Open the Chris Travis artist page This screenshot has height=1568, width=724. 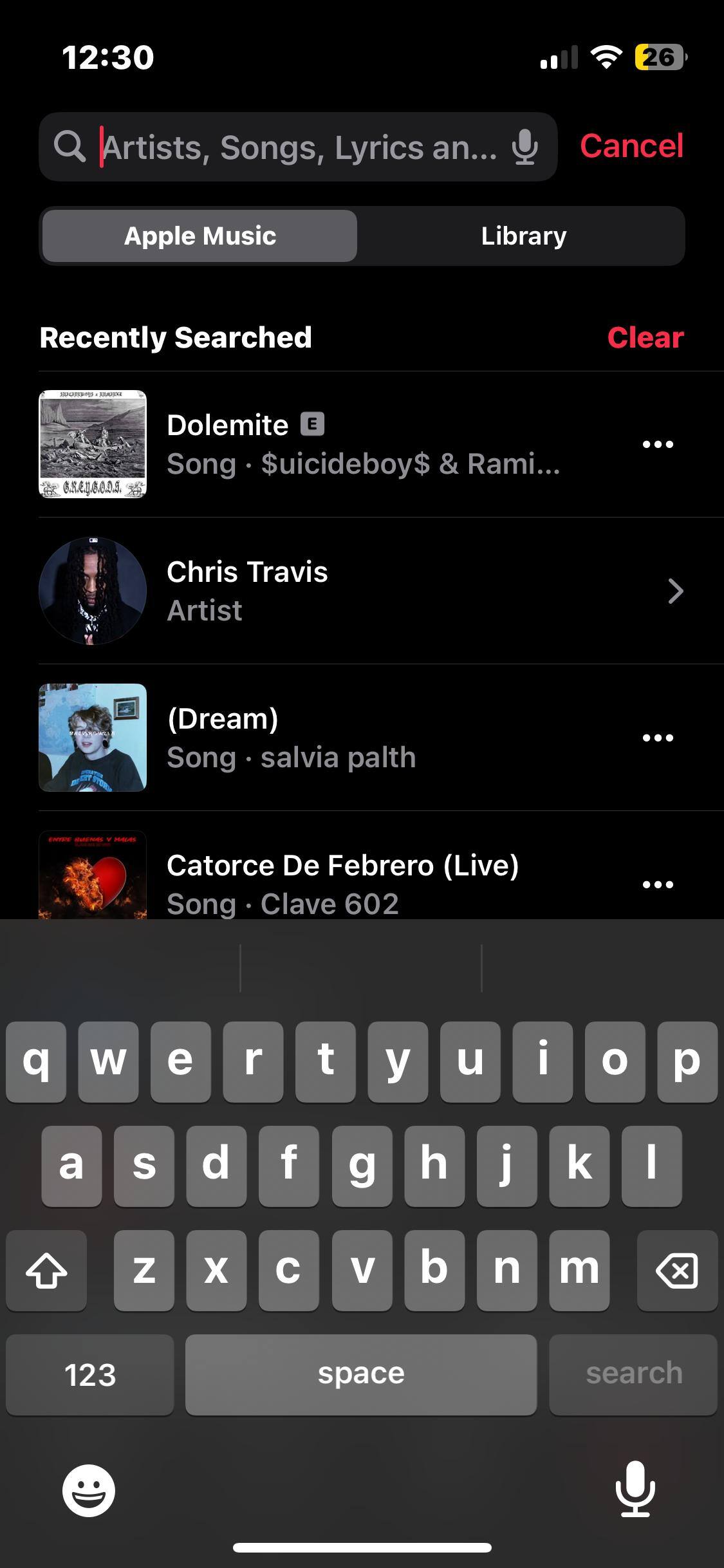click(360, 591)
